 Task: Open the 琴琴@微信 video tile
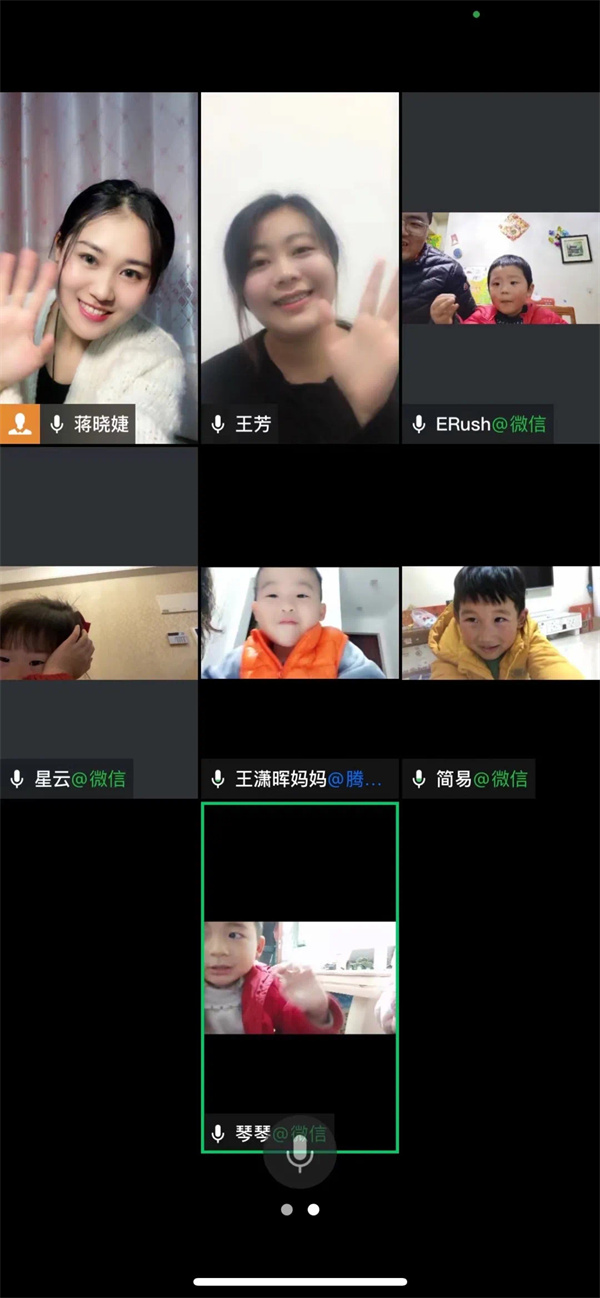tap(300, 977)
